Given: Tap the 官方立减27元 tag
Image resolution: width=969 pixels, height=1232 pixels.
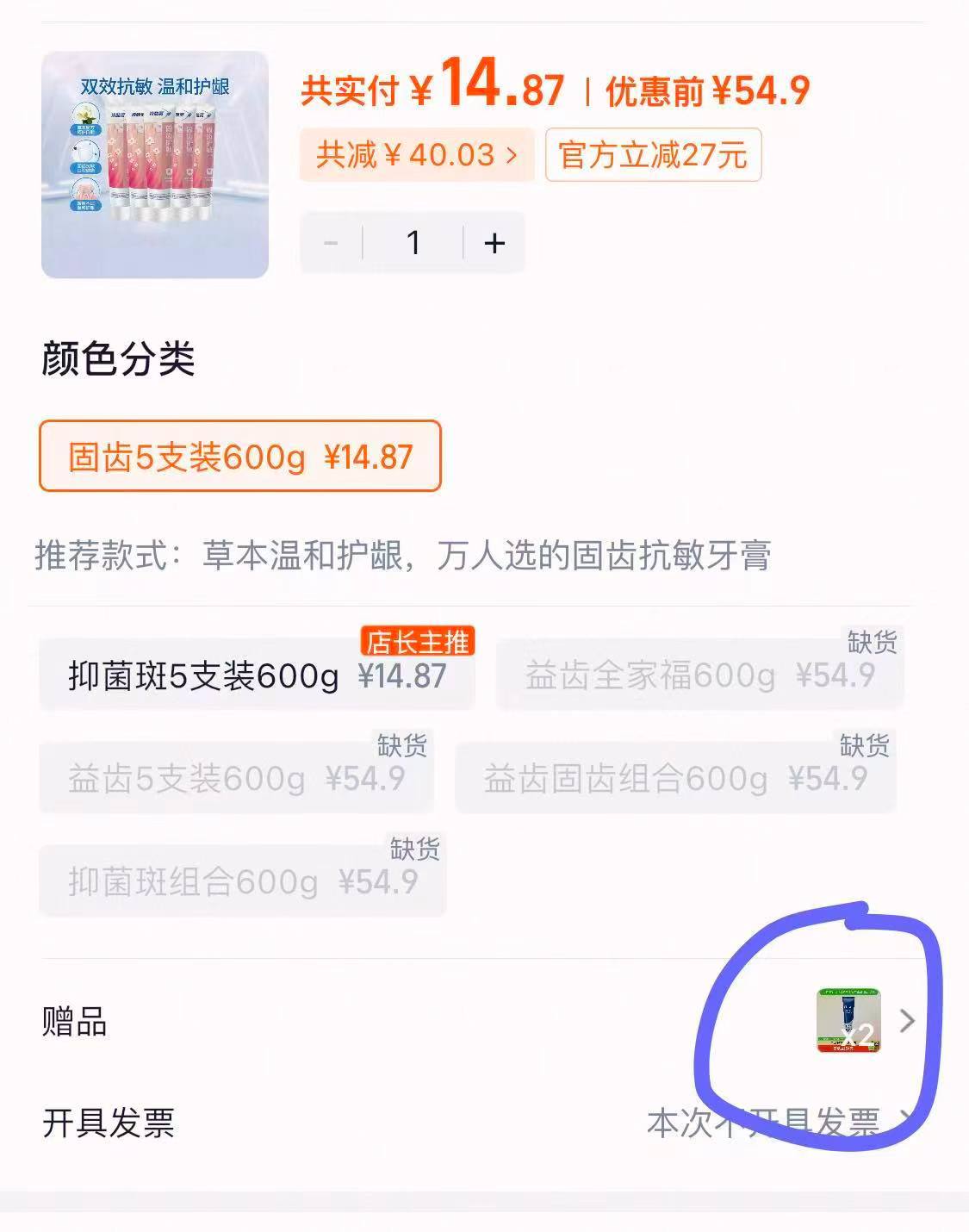Looking at the screenshot, I should click(653, 155).
